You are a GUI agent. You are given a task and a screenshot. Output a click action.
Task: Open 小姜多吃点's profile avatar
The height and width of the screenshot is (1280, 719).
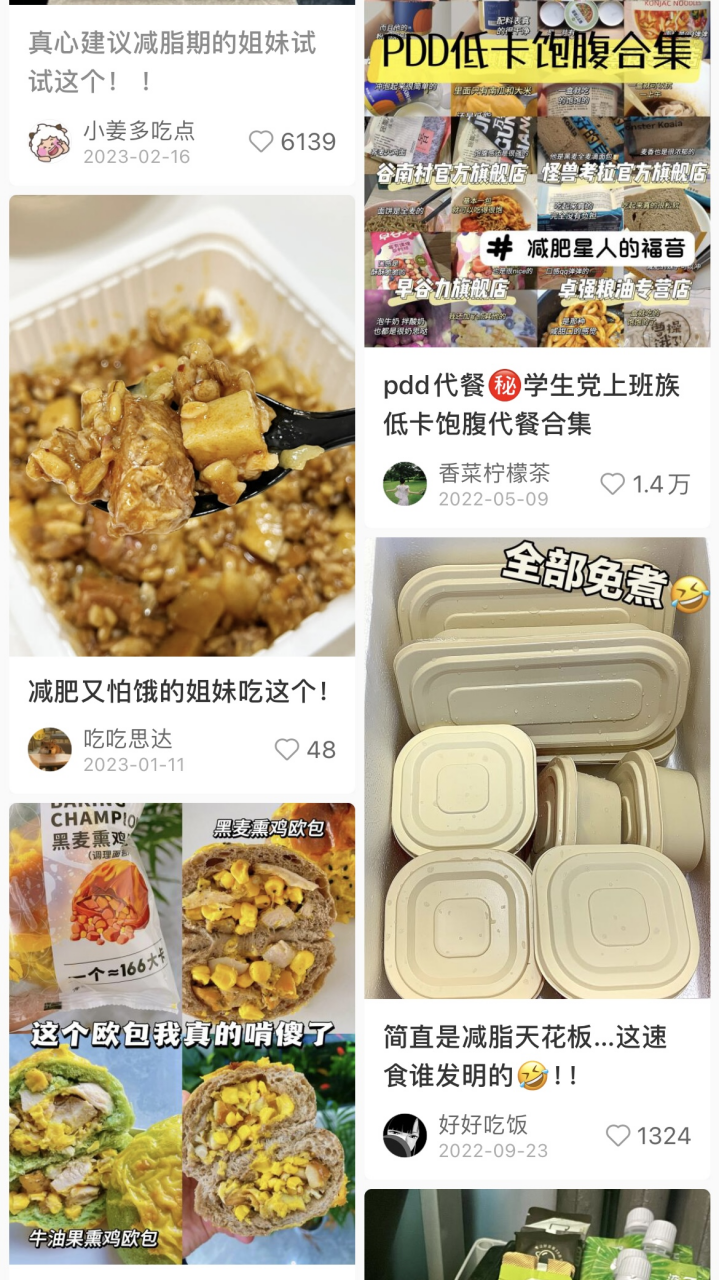(49, 142)
